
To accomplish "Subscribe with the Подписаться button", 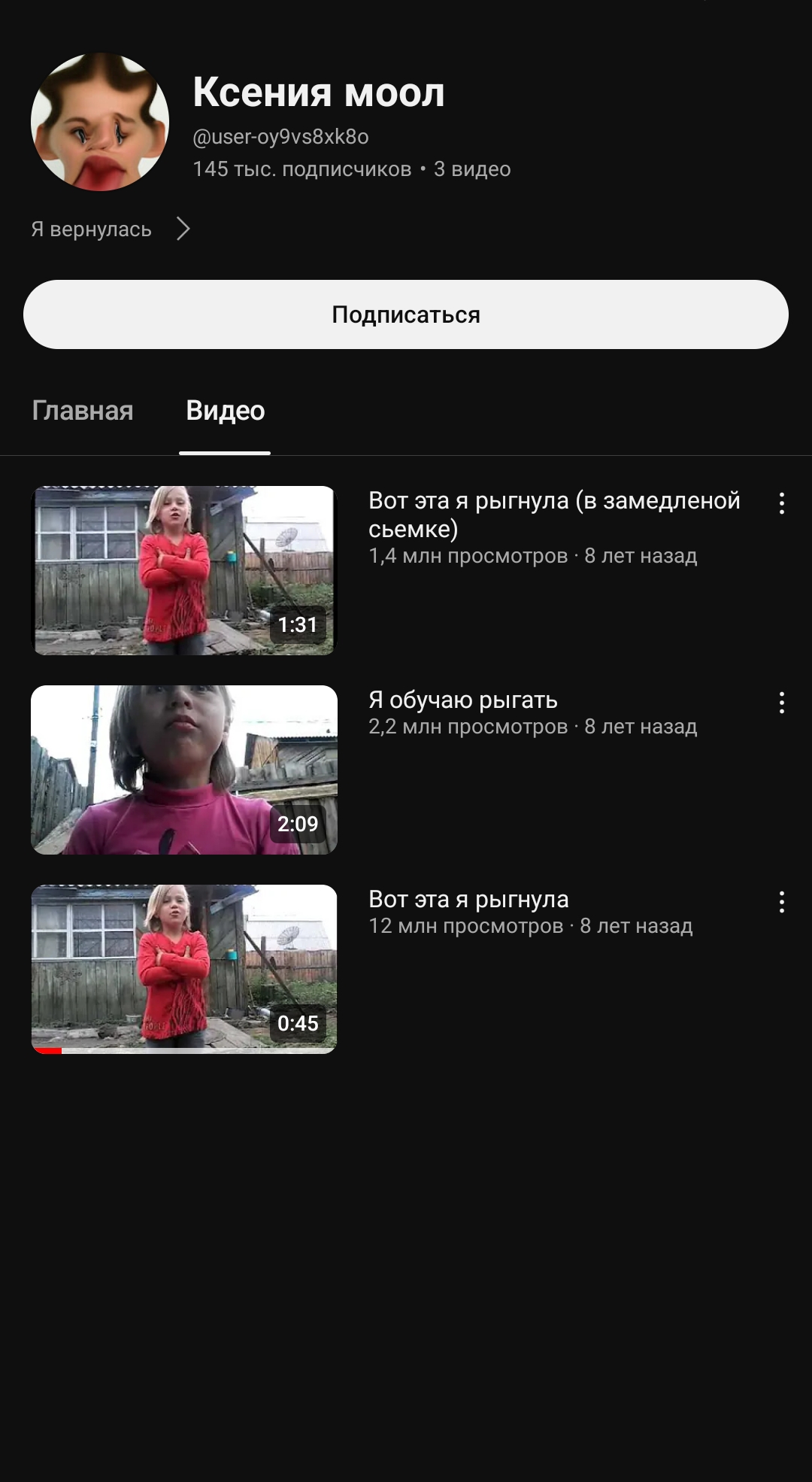I will coord(406,314).
